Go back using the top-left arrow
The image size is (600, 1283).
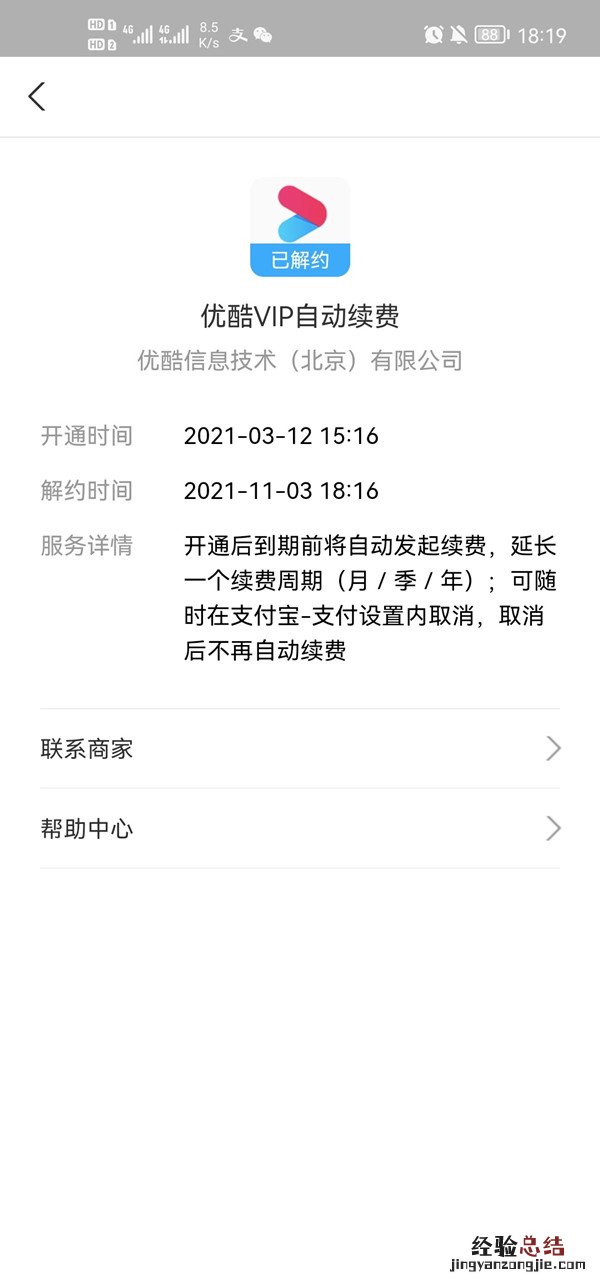coord(37,97)
